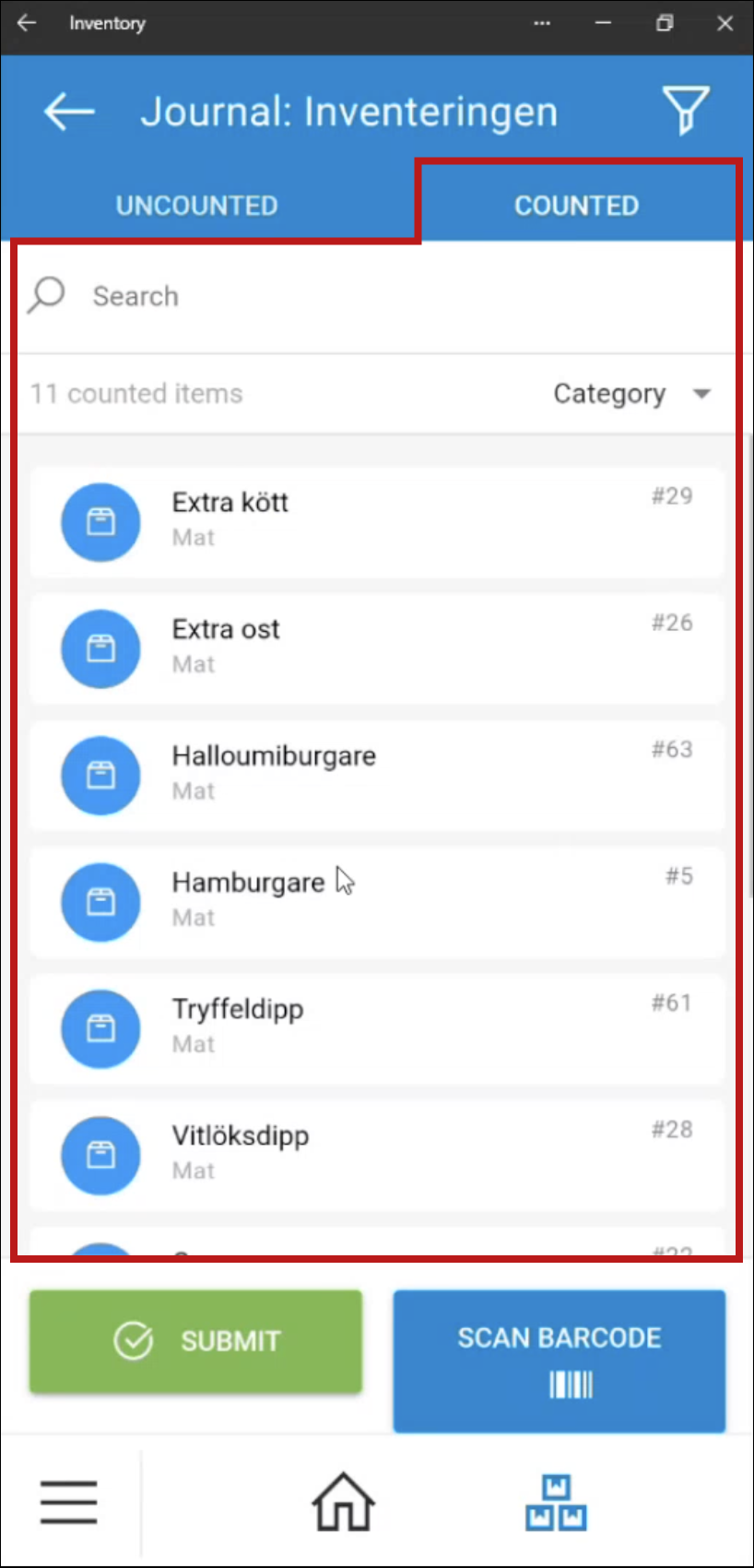Open the filter funnel icon

tap(687, 111)
